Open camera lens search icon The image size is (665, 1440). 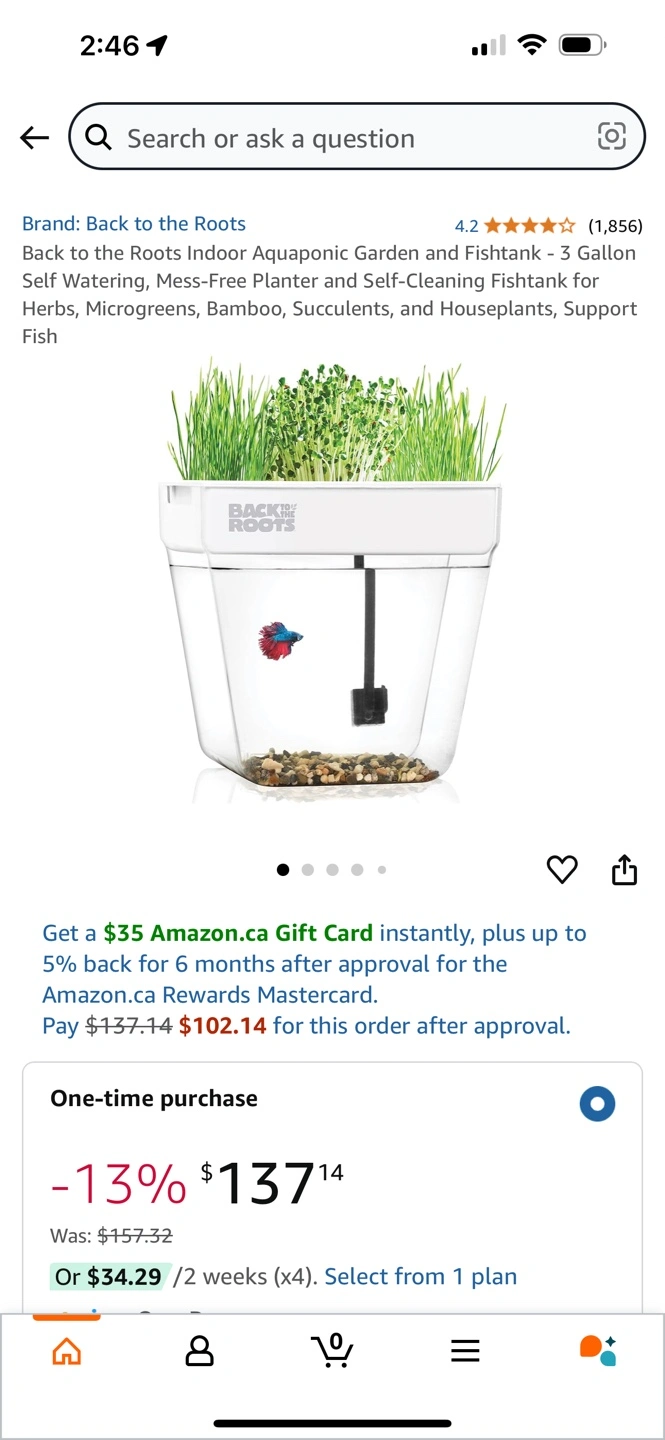(611, 137)
